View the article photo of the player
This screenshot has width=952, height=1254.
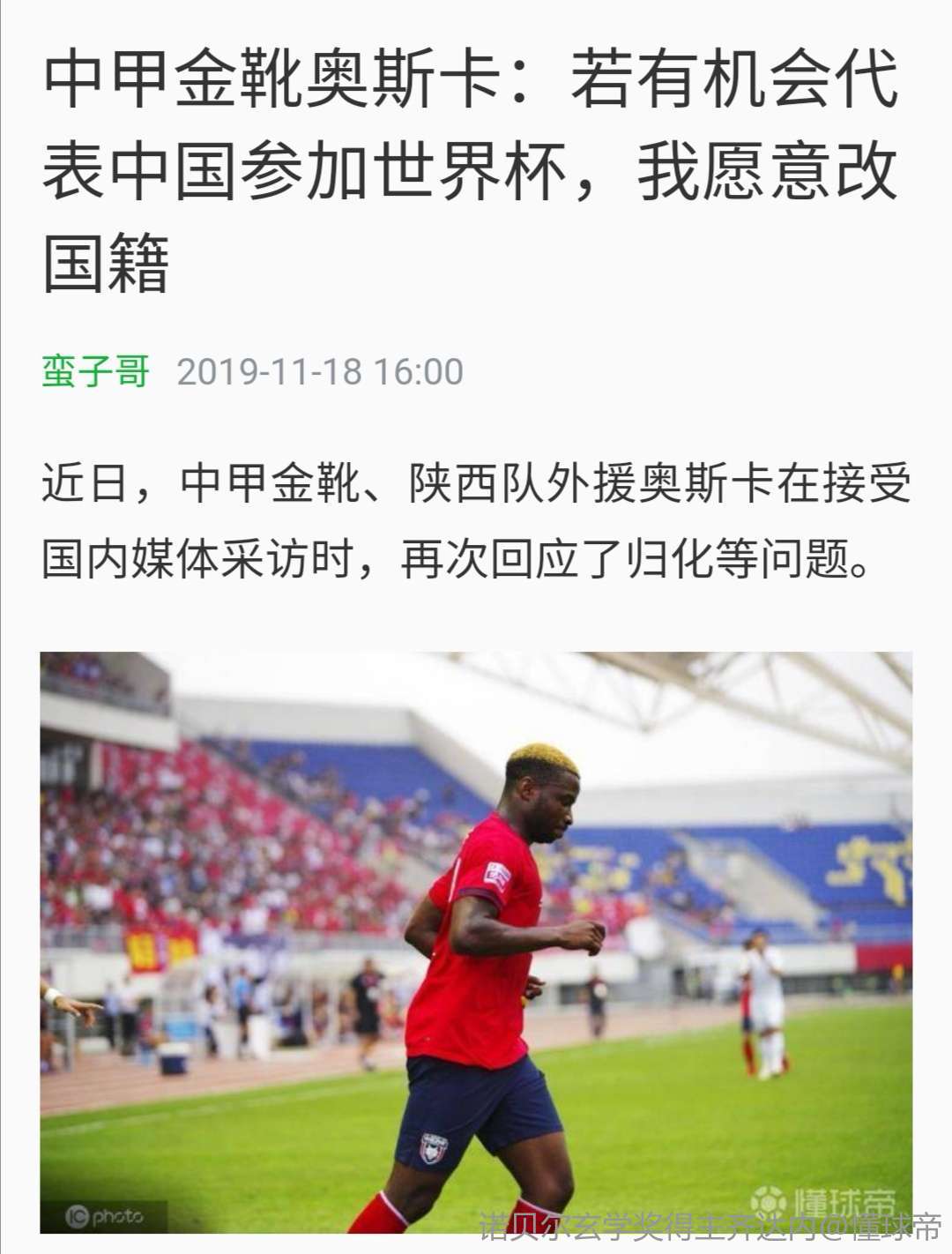pos(476,942)
